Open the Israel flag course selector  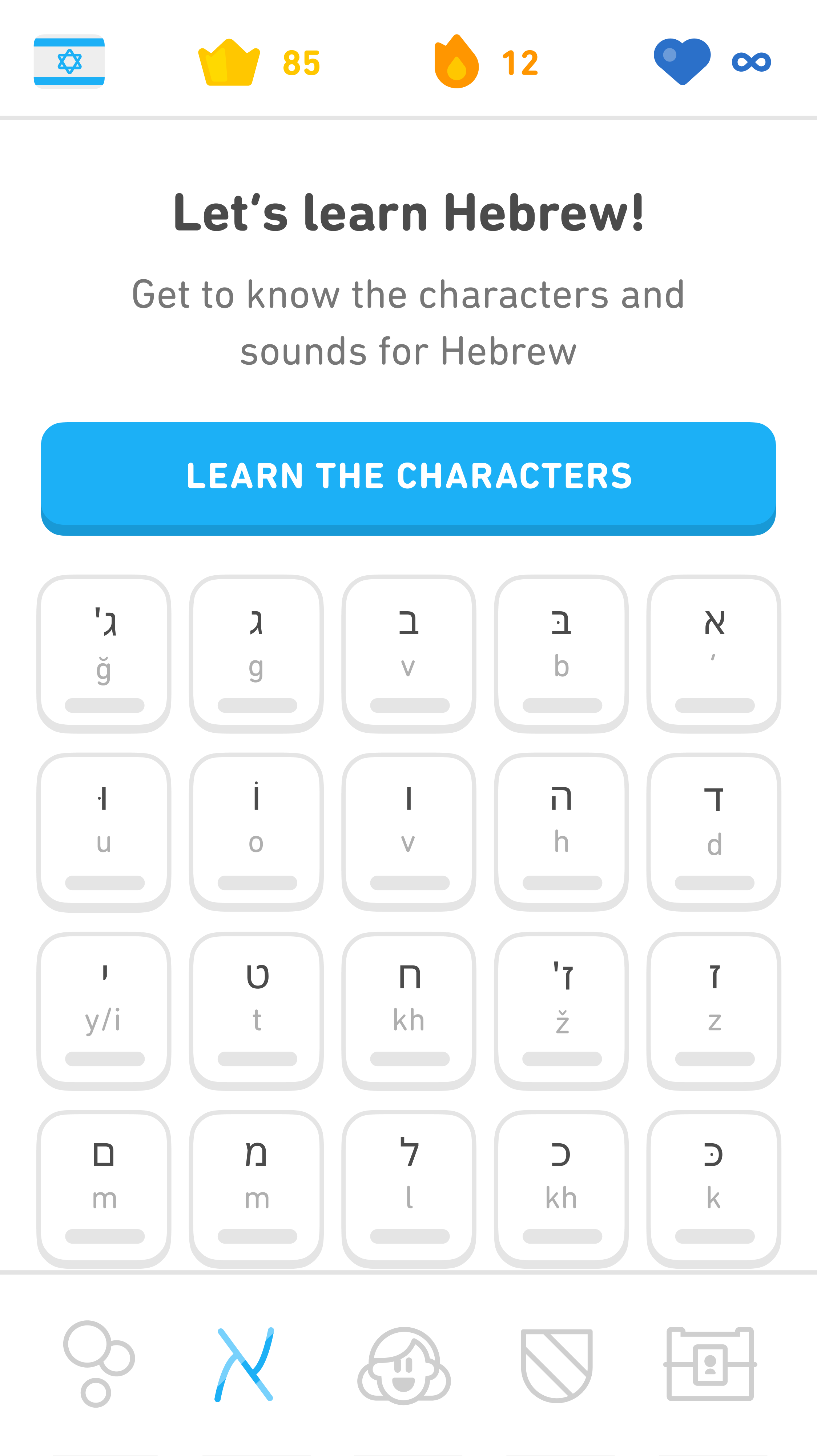[69, 62]
